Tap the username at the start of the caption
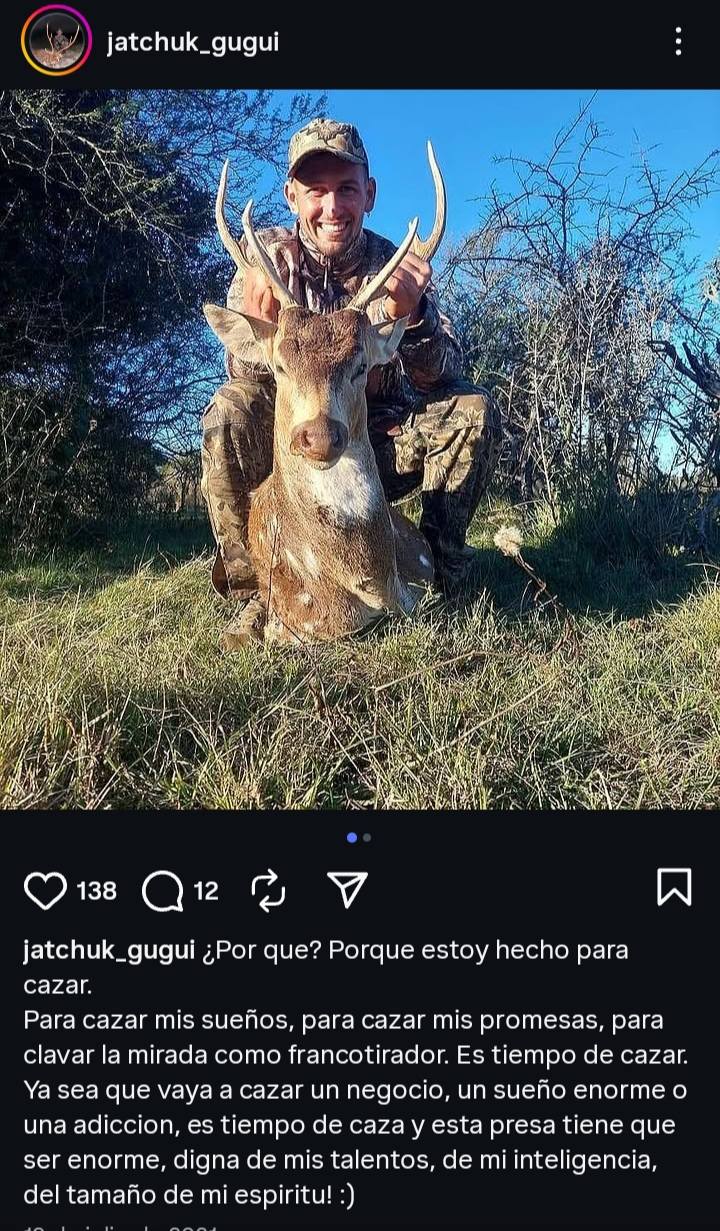 (x=108, y=950)
